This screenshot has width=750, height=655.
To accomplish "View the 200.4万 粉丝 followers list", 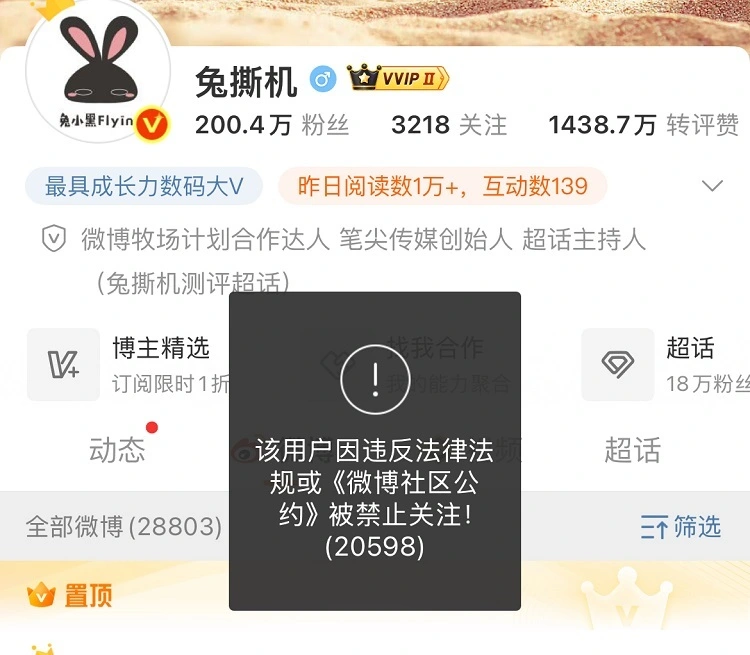I will point(271,125).
